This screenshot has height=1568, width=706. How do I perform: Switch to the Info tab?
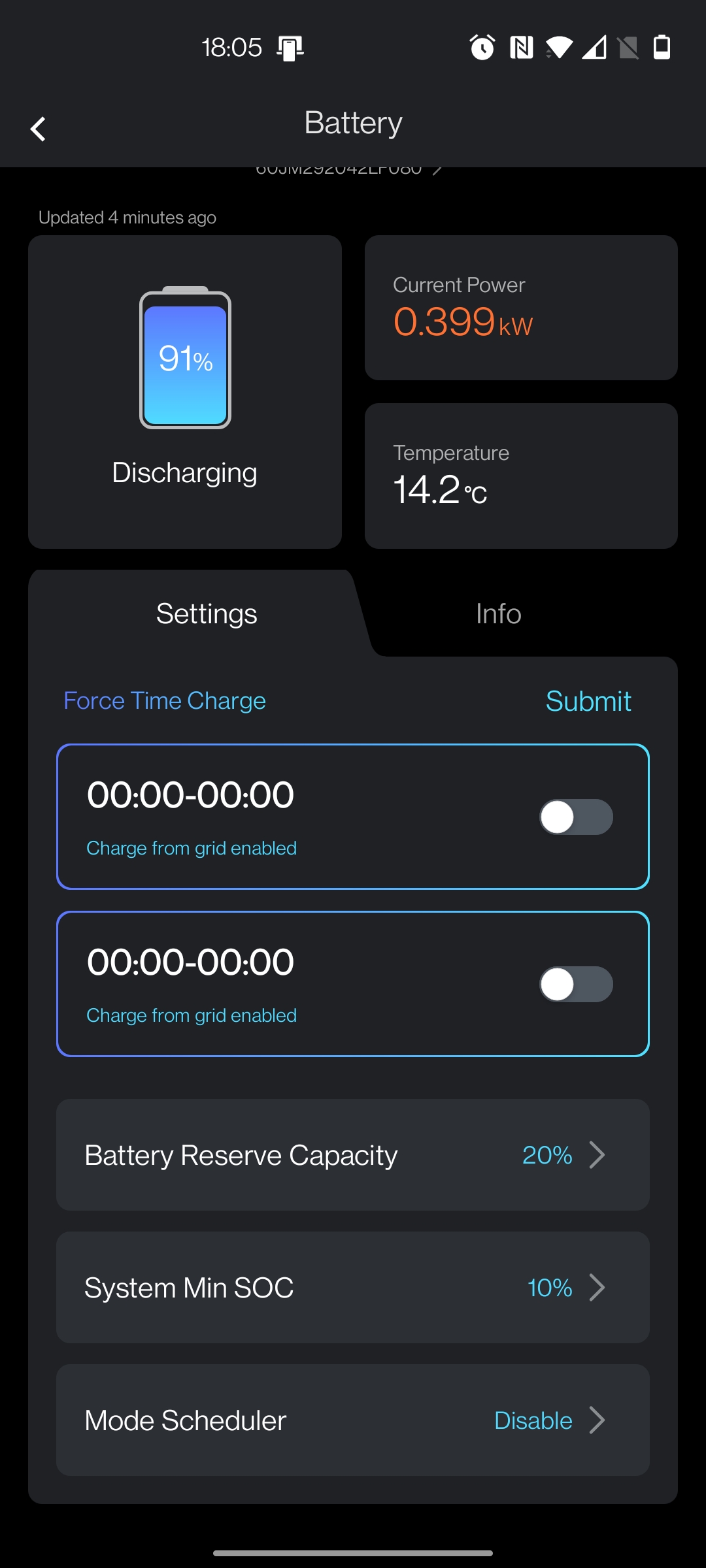(x=498, y=613)
